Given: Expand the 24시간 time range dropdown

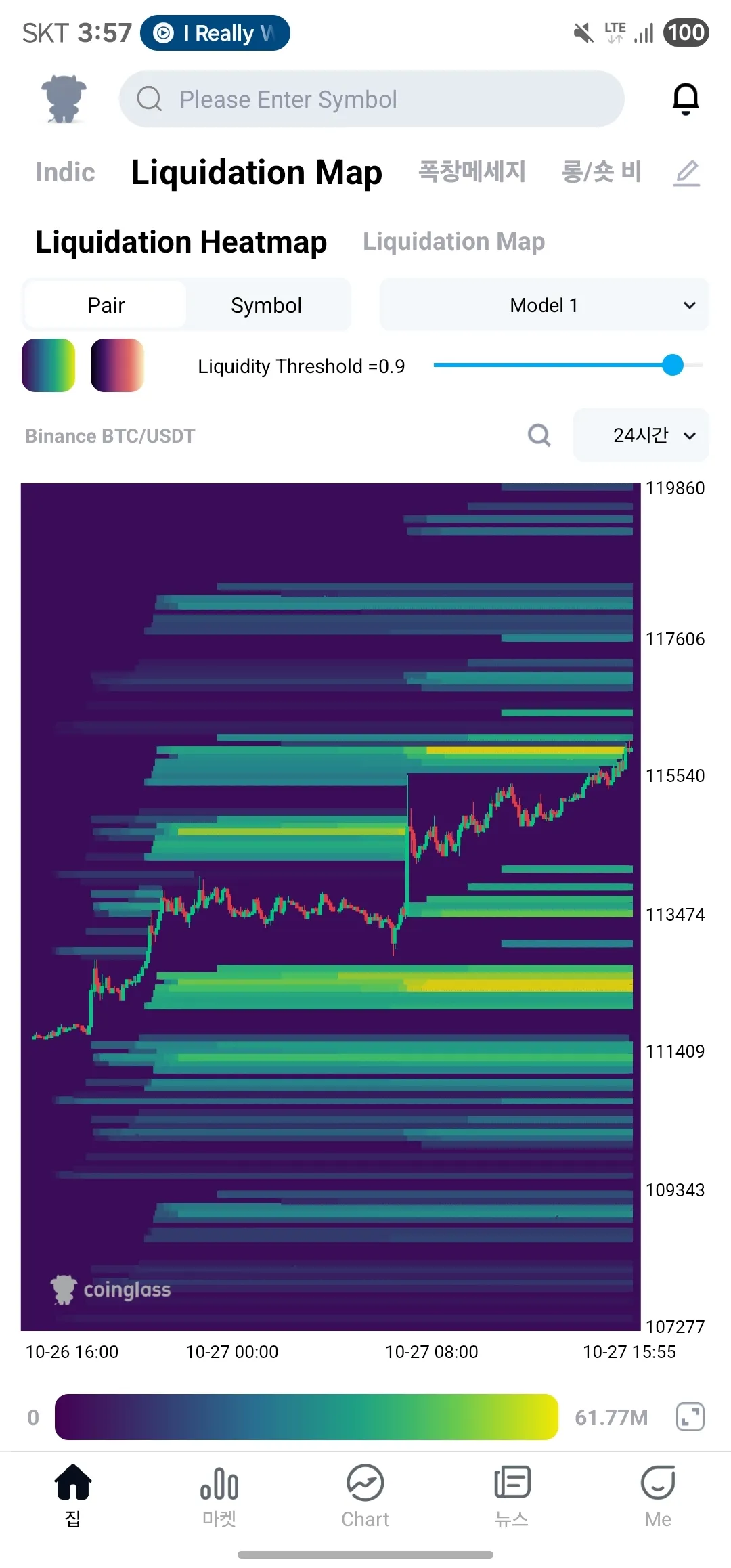Looking at the screenshot, I should 641,435.
